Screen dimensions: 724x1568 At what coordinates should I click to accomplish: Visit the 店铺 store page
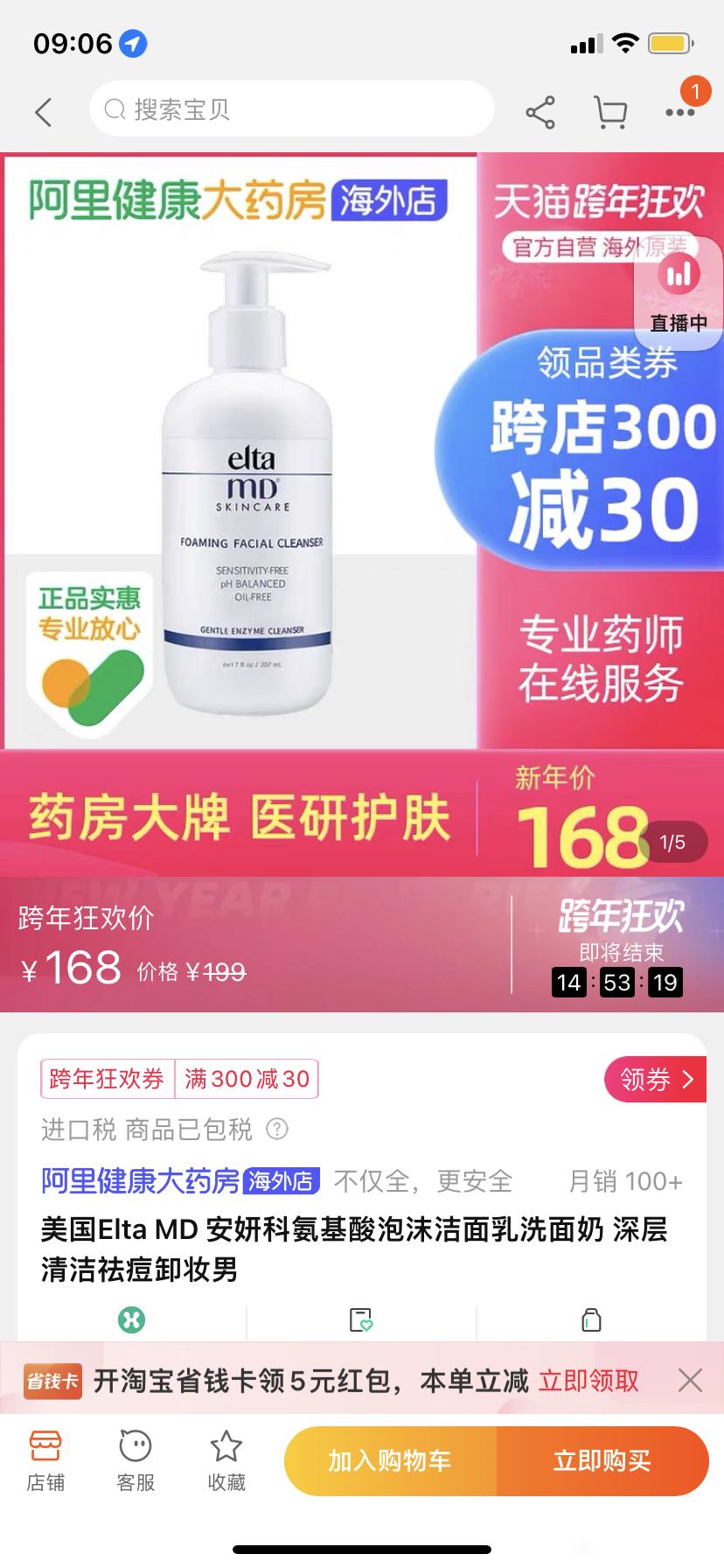45,1461
